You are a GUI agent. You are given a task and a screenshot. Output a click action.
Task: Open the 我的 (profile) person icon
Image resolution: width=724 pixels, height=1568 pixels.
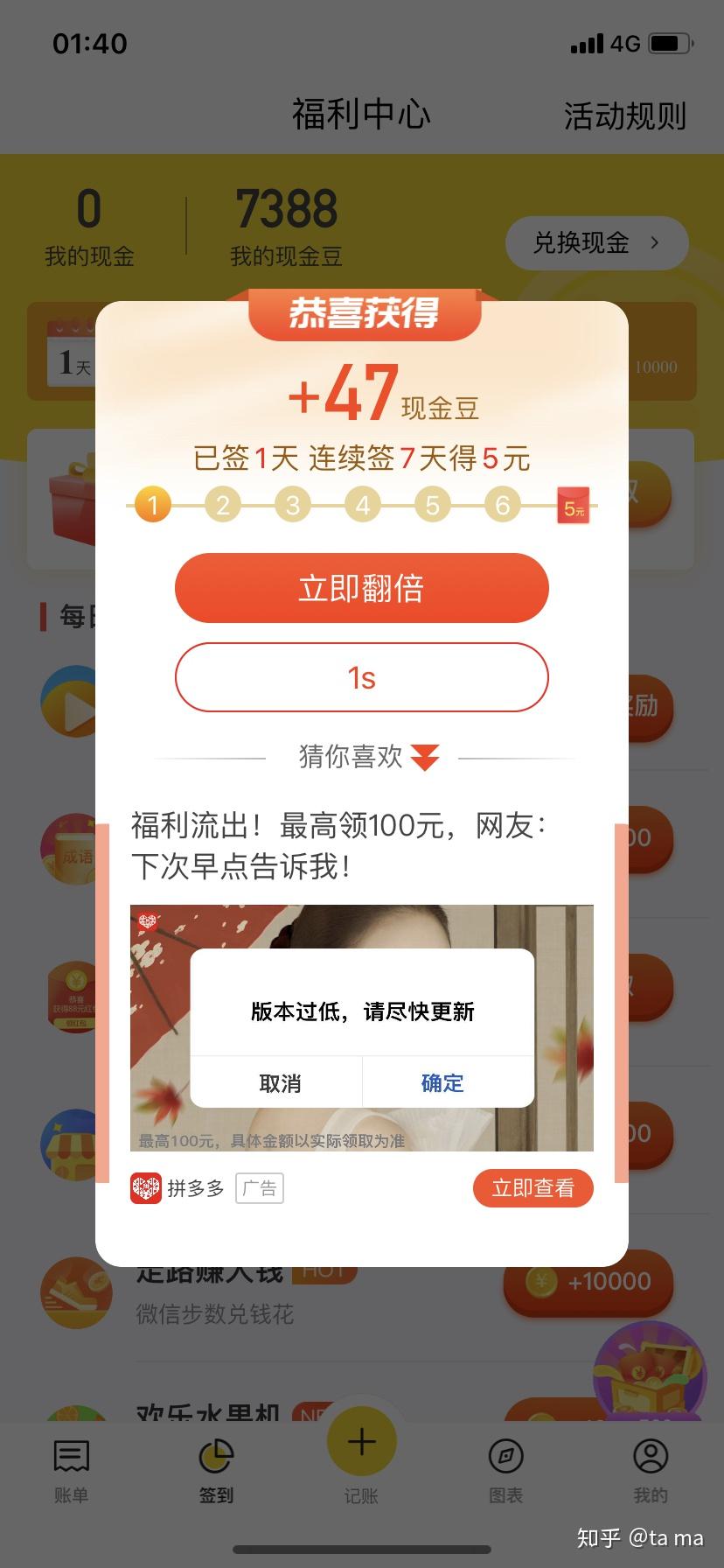tap(649, 1457)
